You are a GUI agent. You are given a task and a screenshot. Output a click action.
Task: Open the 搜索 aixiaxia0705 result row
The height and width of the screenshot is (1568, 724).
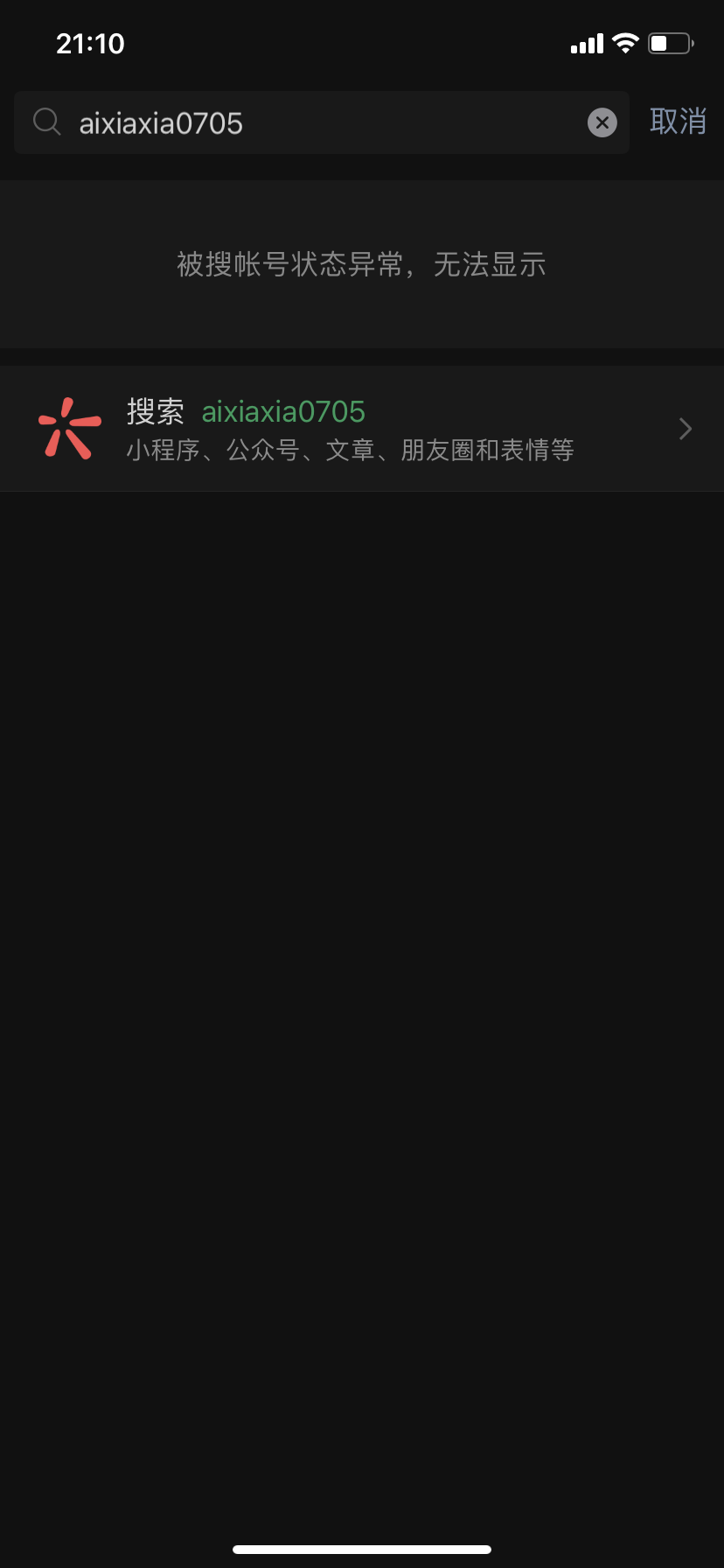point(362,429)
